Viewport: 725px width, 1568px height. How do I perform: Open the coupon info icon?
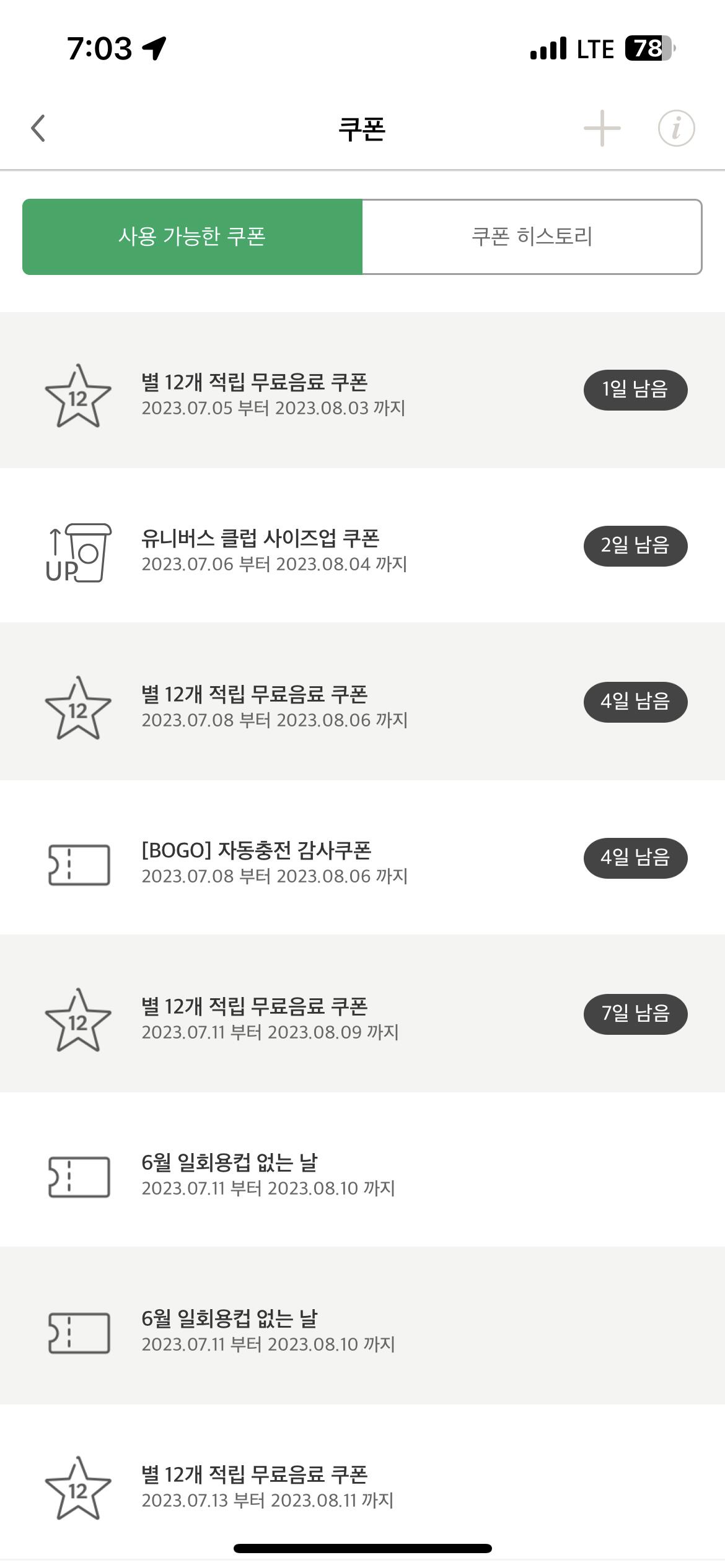675,129
